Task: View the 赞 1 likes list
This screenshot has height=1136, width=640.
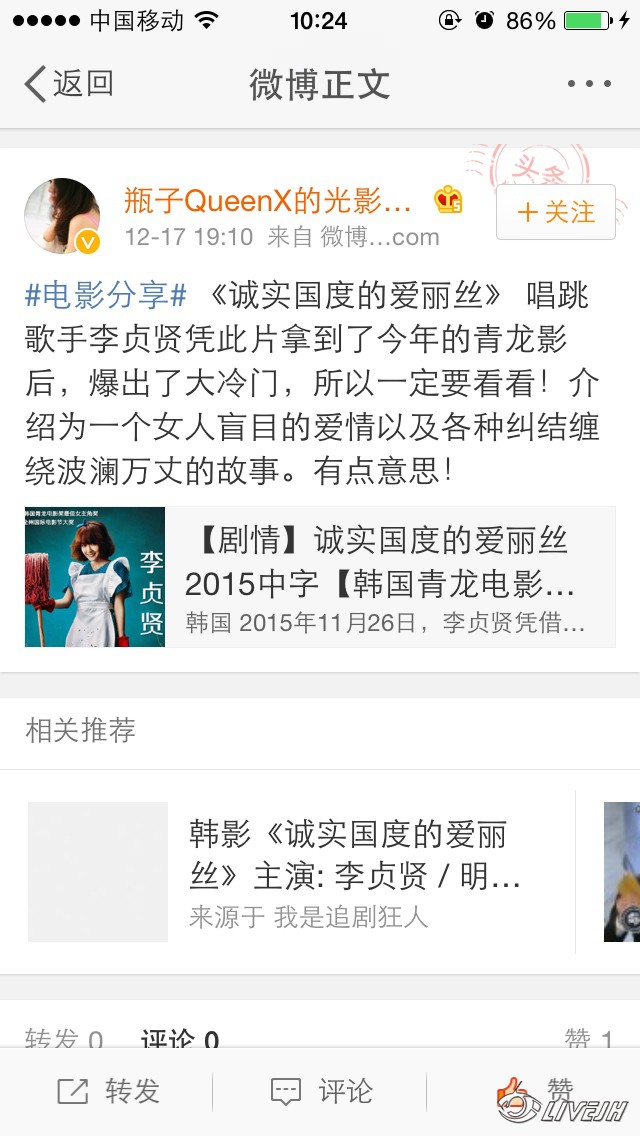Action: (589, 1040)
